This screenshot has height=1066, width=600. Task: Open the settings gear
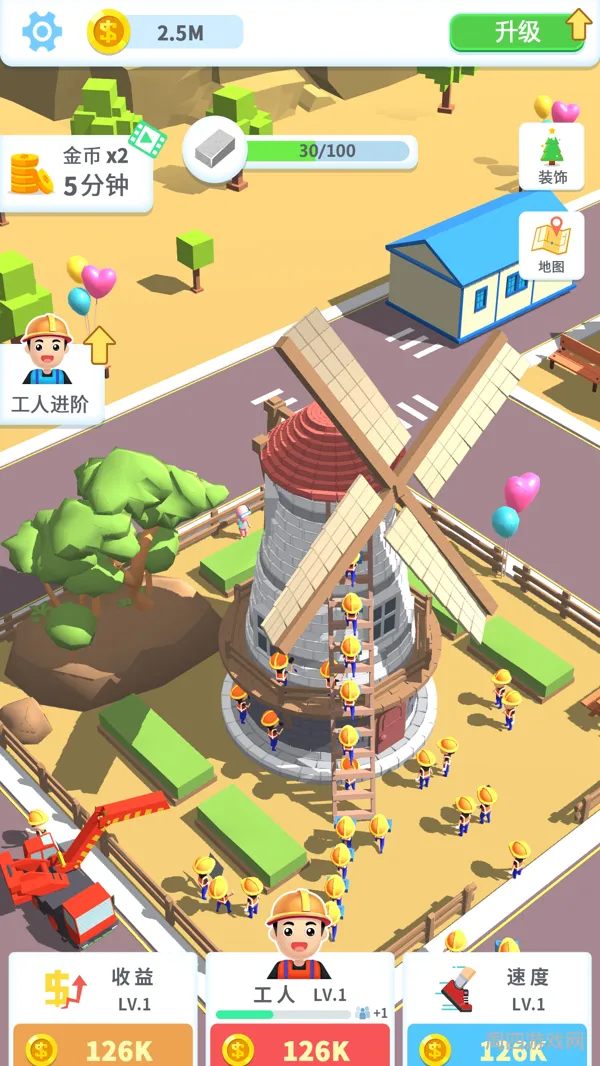(42, 32)
